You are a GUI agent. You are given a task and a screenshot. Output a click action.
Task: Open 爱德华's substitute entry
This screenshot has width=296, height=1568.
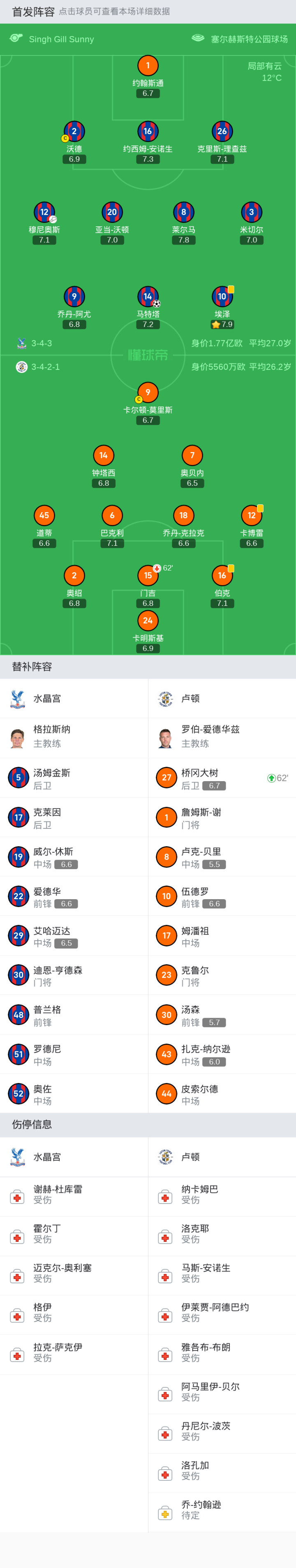[74, 897]
